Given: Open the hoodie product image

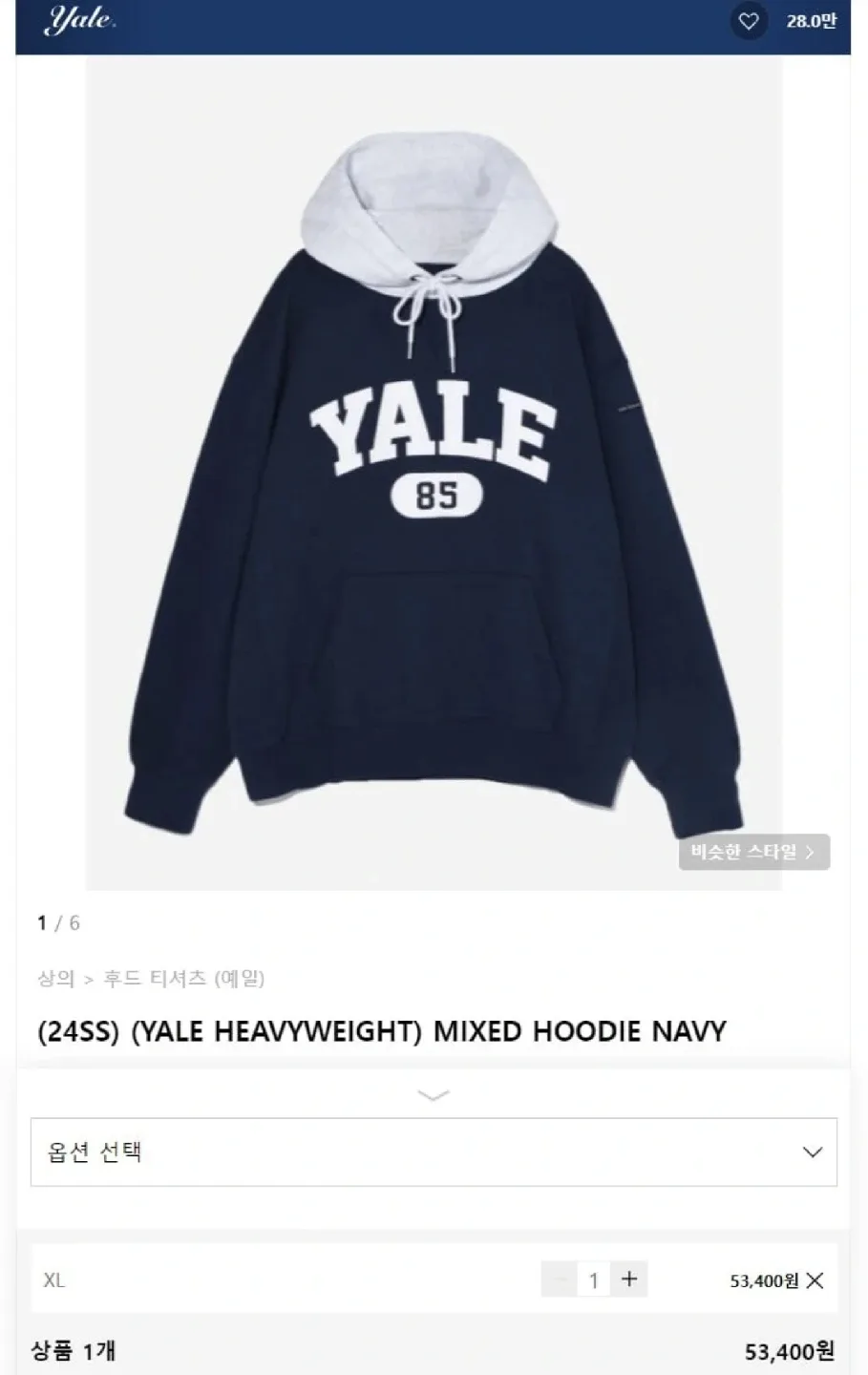Looking at the screenshot, I should [x=434, y=477].
